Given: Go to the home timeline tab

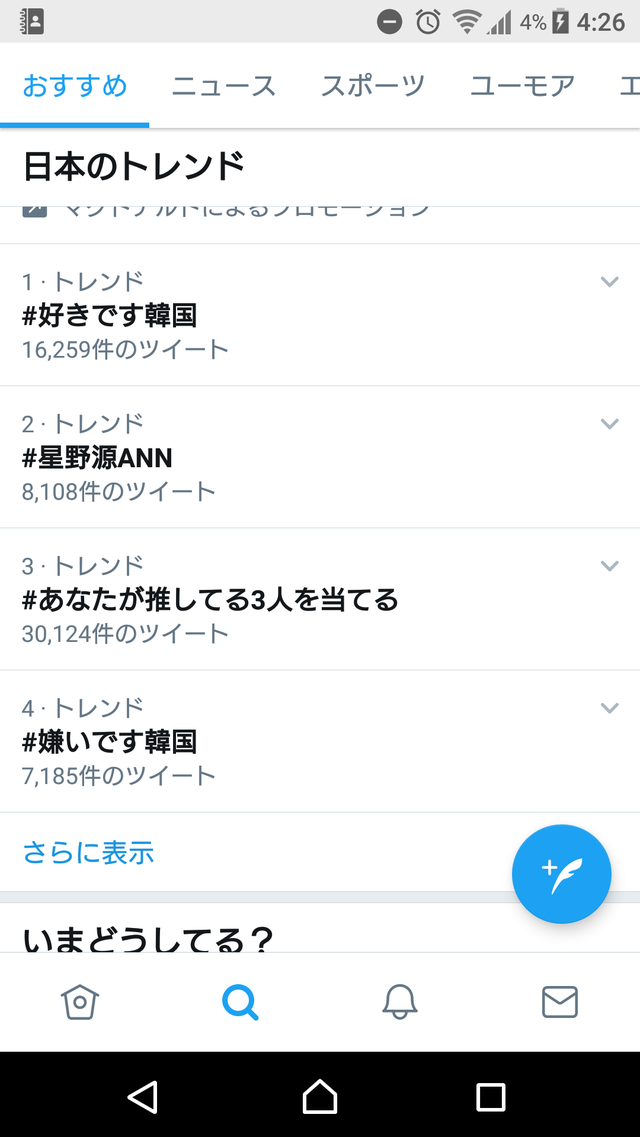Looking at the screenshot, I should [x=80, y=1002].
